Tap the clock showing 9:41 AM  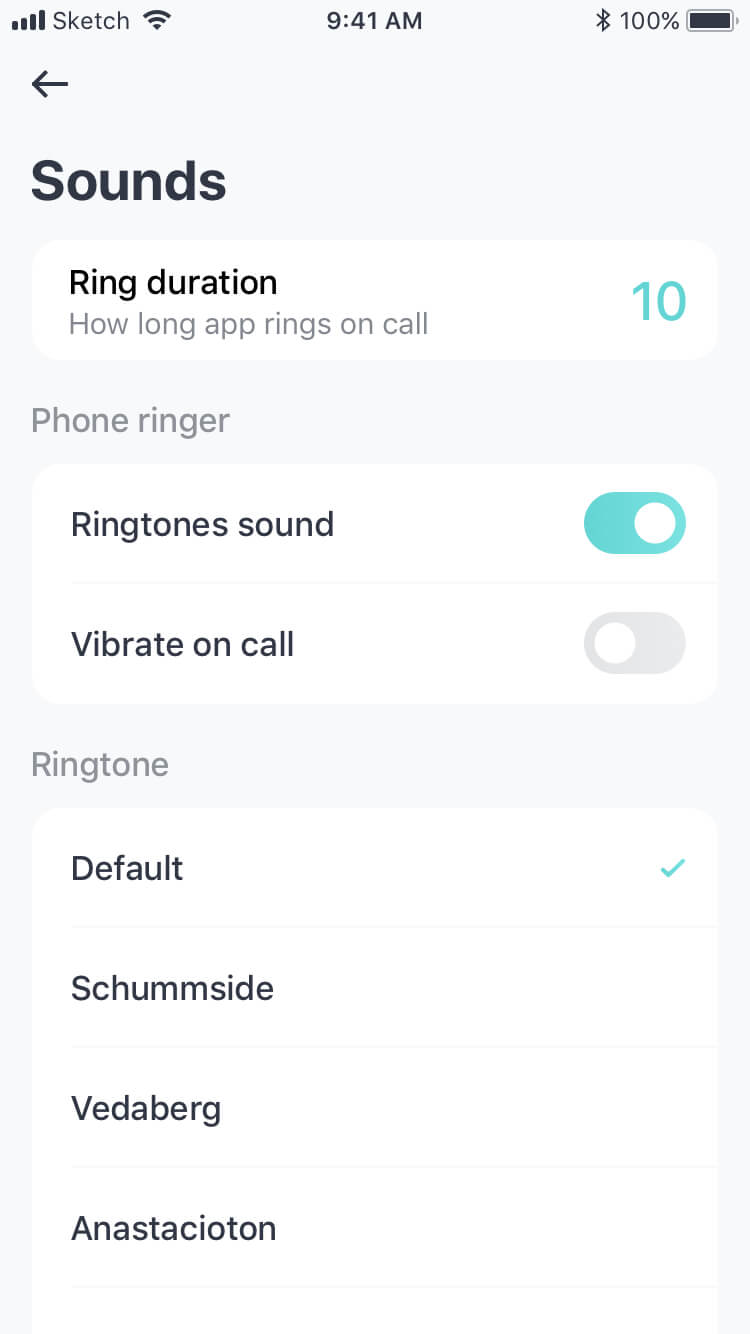pyautogui.click(x=374, y=20)
